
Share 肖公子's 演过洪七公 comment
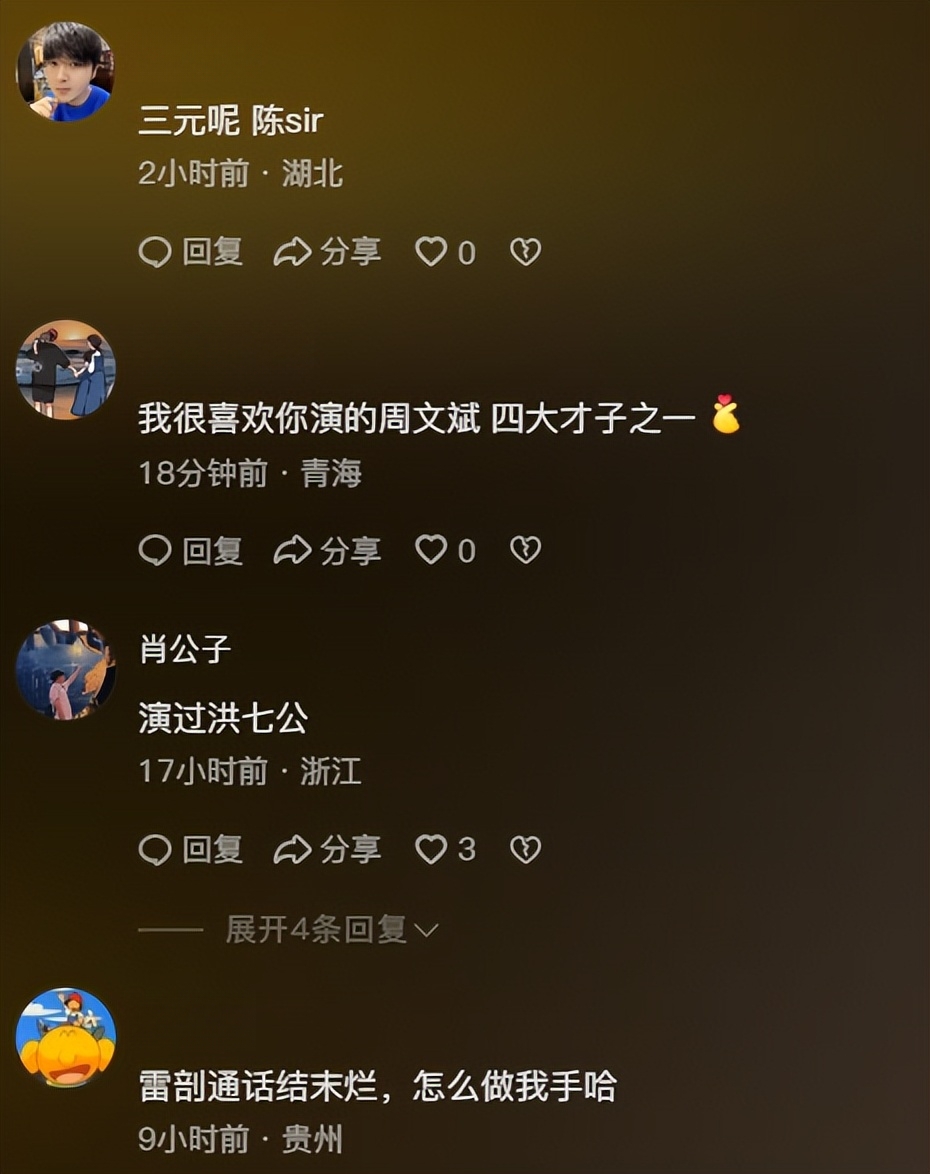(328, 849)
